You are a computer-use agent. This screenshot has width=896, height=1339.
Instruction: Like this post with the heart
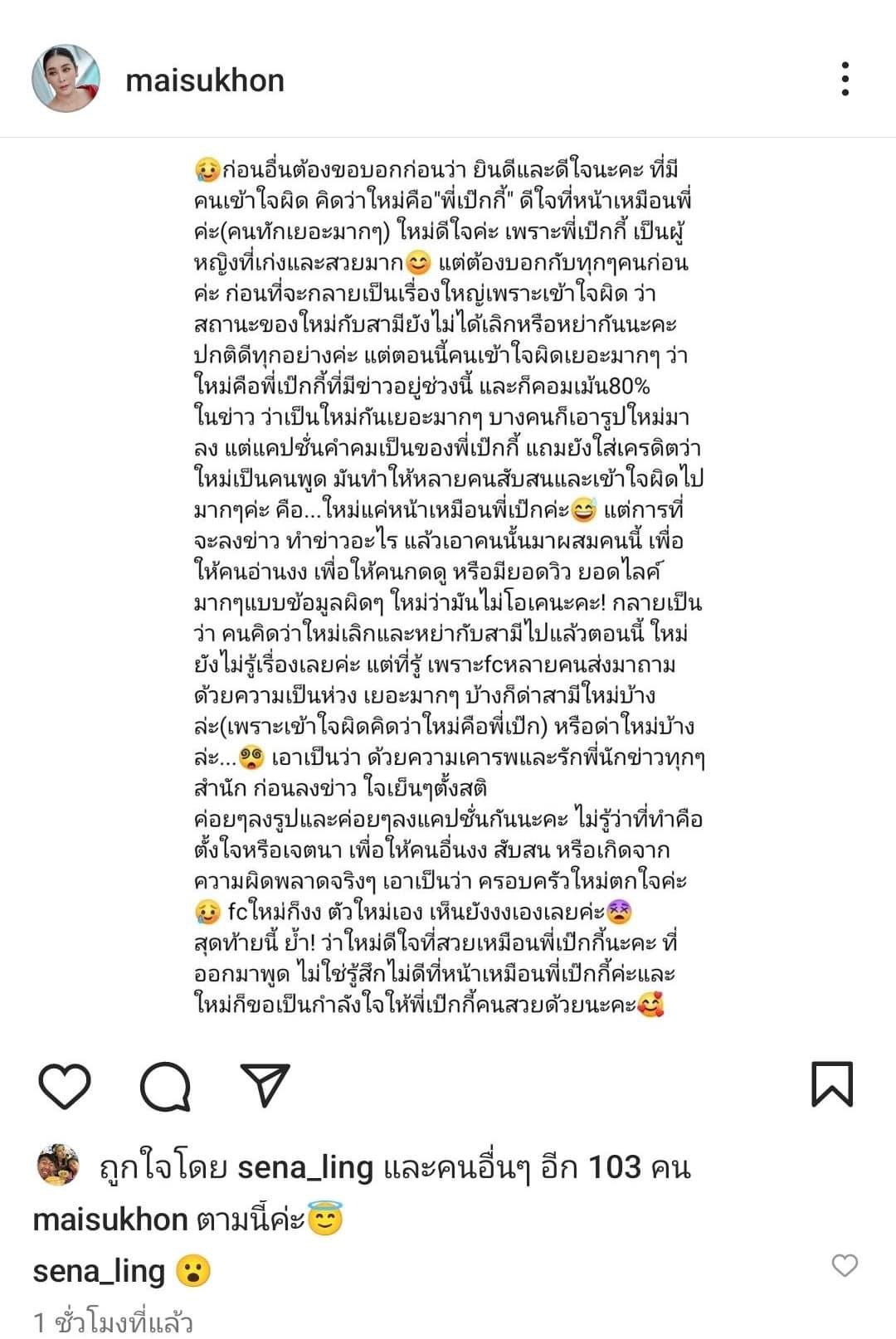click(x=65, y=1085)
